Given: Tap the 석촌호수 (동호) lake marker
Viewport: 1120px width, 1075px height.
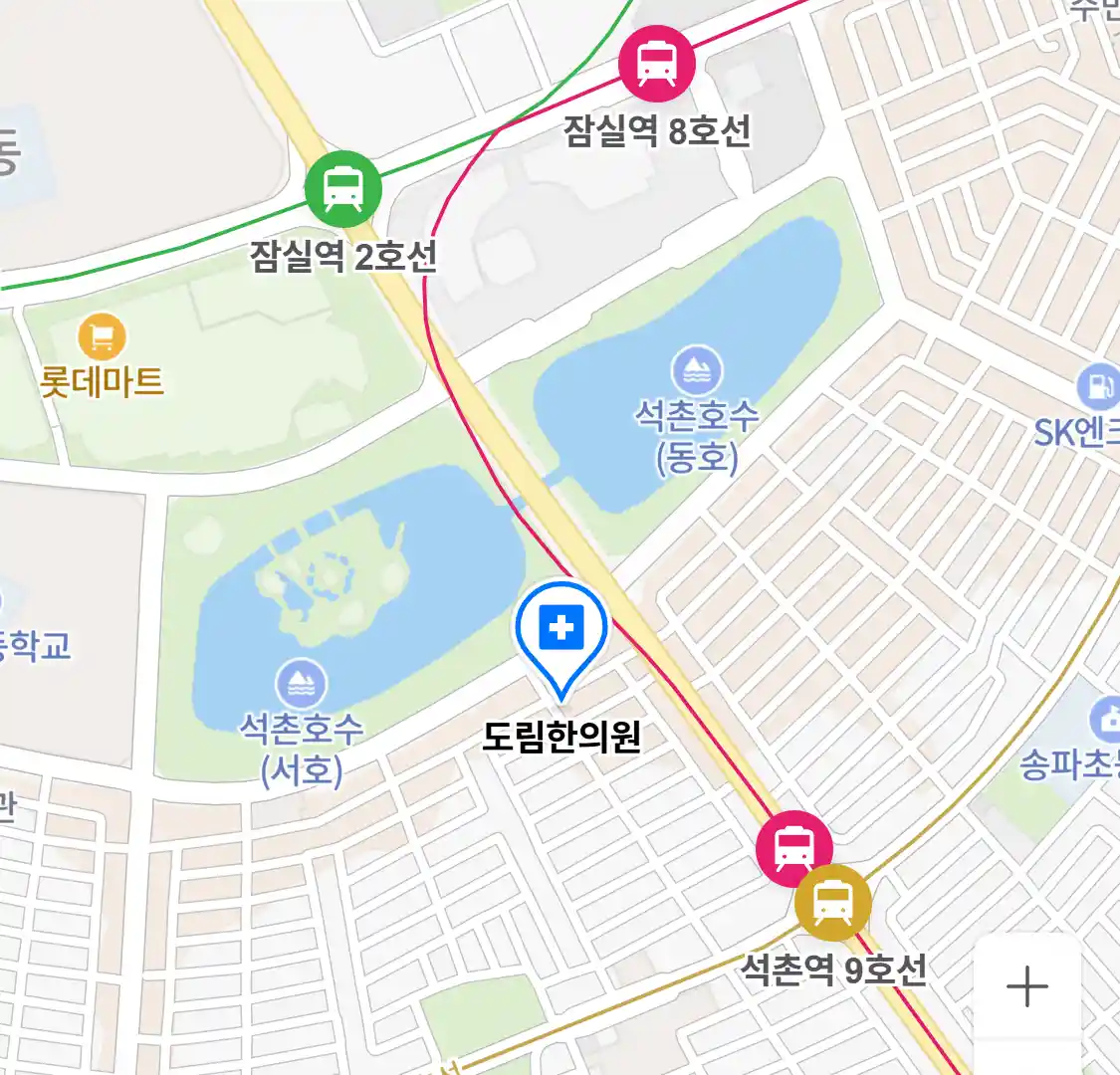Looking at the screenshot, I should (697, 371).
